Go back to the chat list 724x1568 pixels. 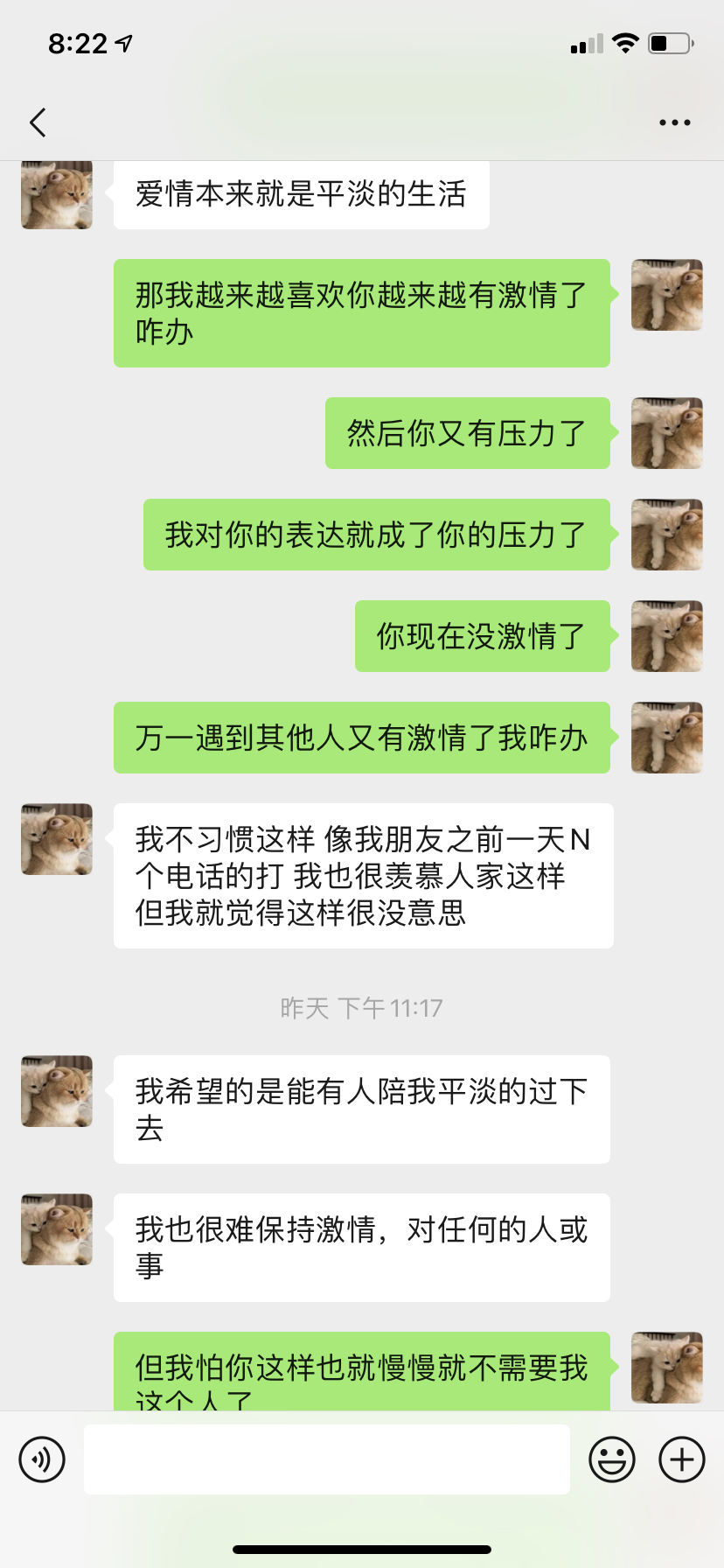(38, 122)
